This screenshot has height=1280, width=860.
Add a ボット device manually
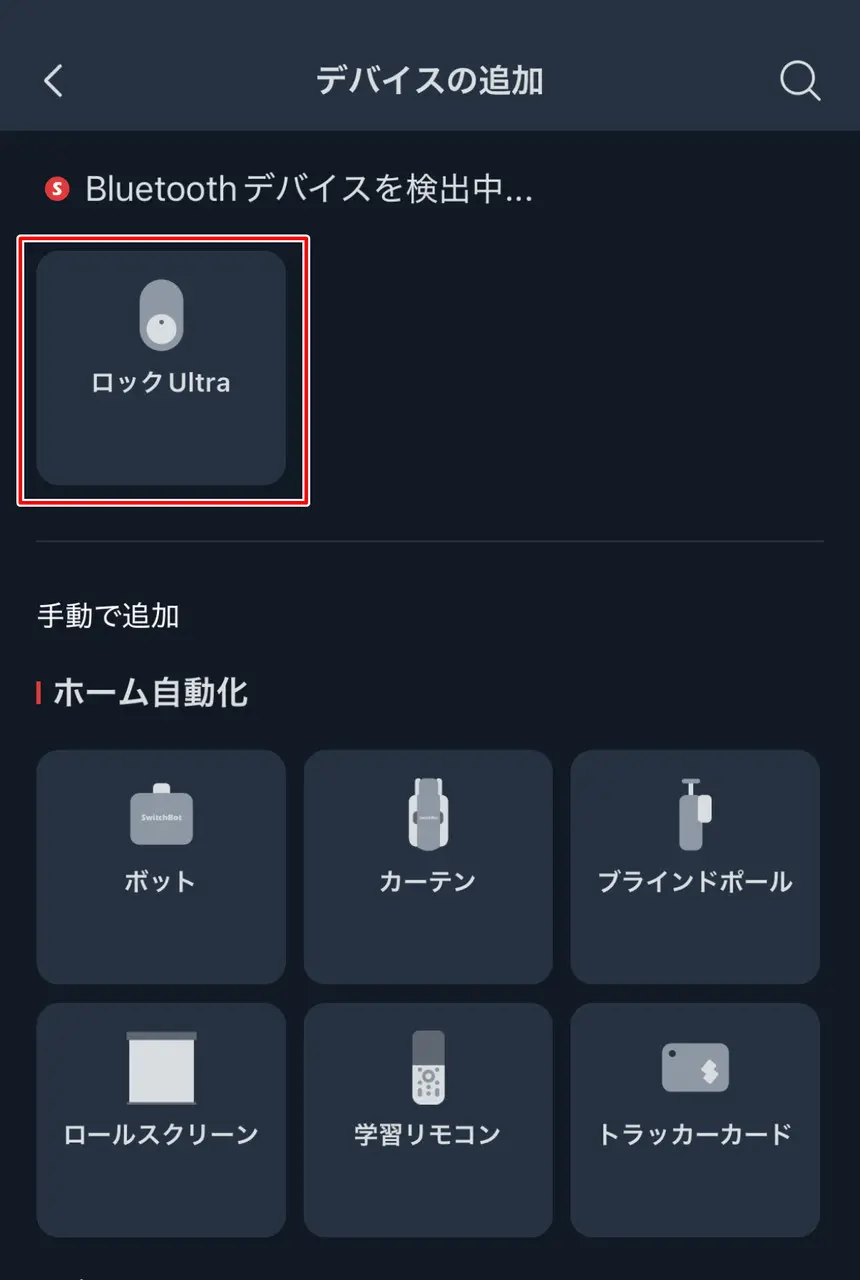tap(161, 866)
